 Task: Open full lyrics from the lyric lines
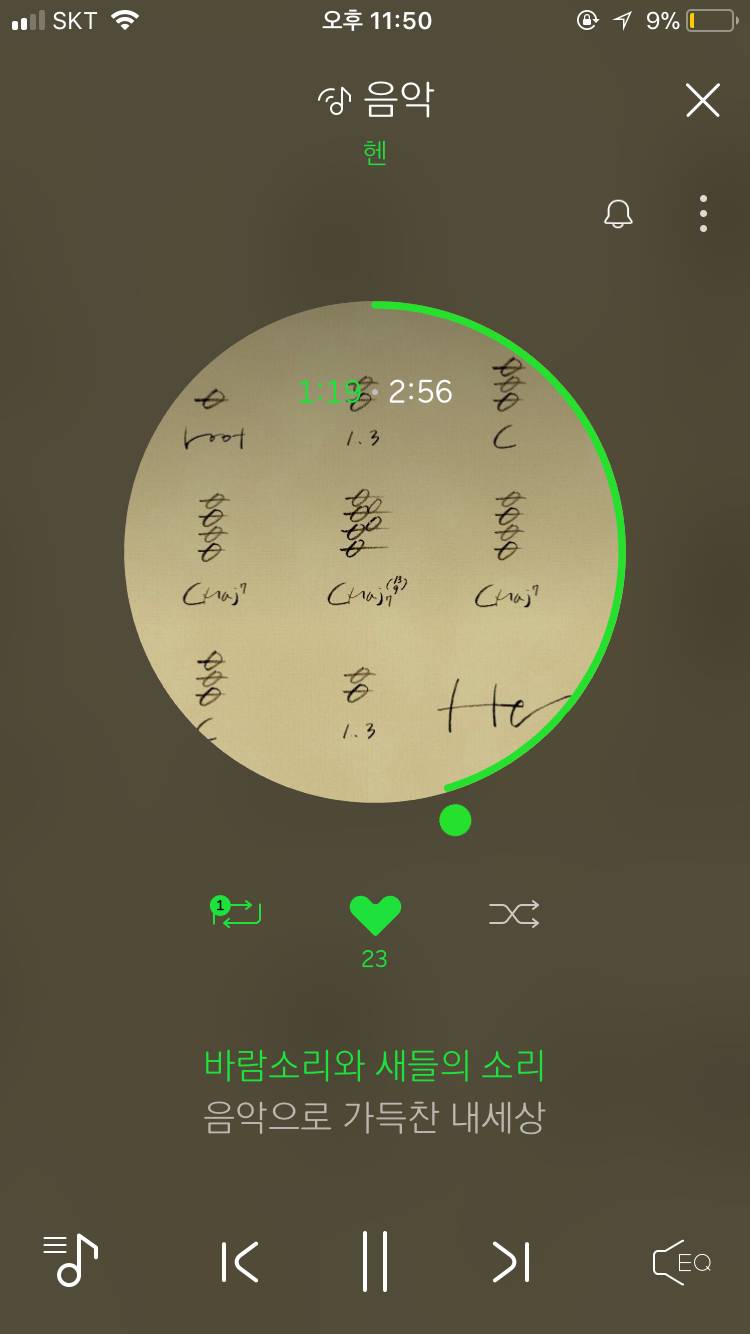tap(375, 1092)
